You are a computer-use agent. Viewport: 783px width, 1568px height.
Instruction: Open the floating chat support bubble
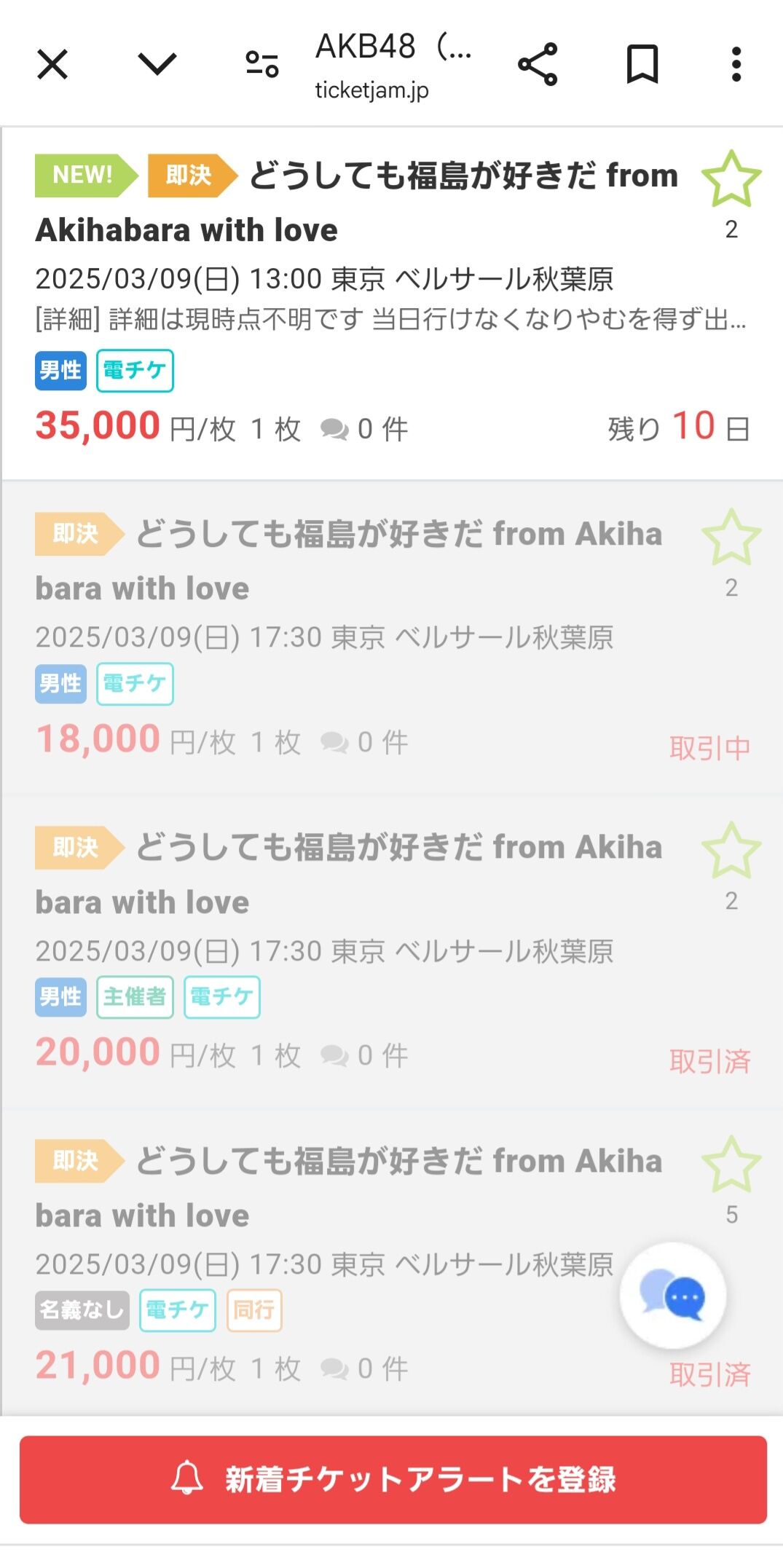tap(672, 1296)
